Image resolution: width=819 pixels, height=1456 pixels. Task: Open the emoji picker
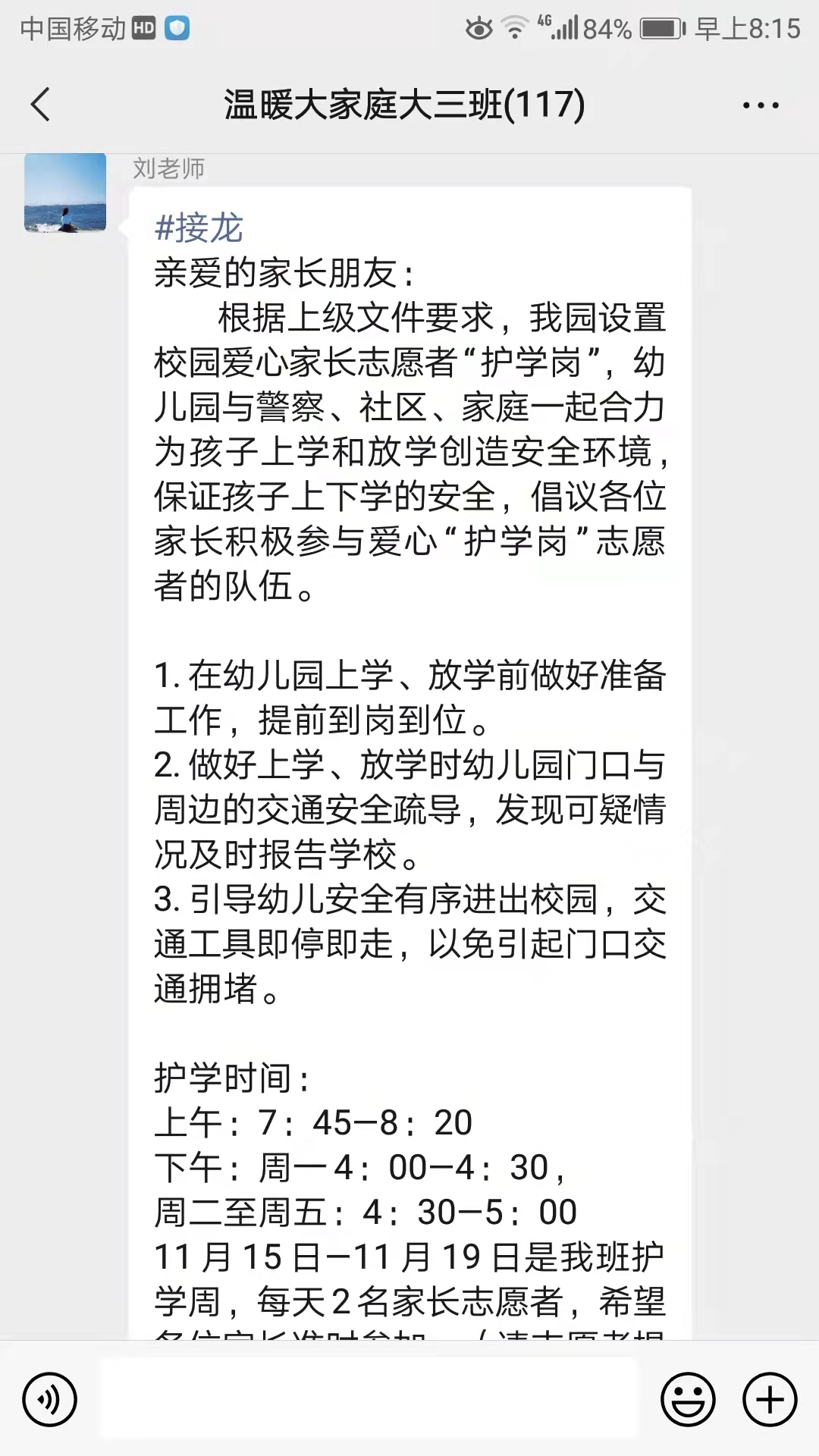(x=688, y=1399)
